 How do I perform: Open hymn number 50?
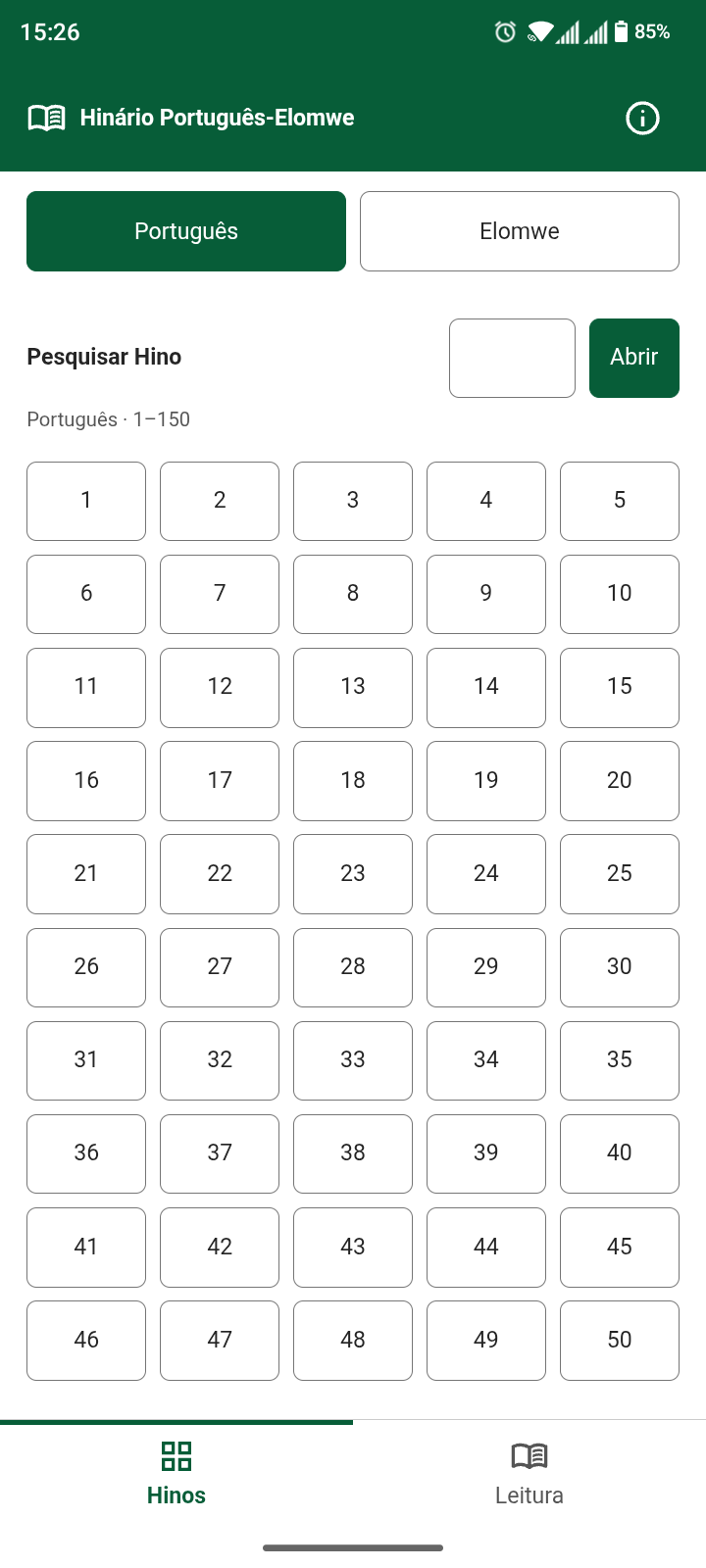(x=620, y=1341)
